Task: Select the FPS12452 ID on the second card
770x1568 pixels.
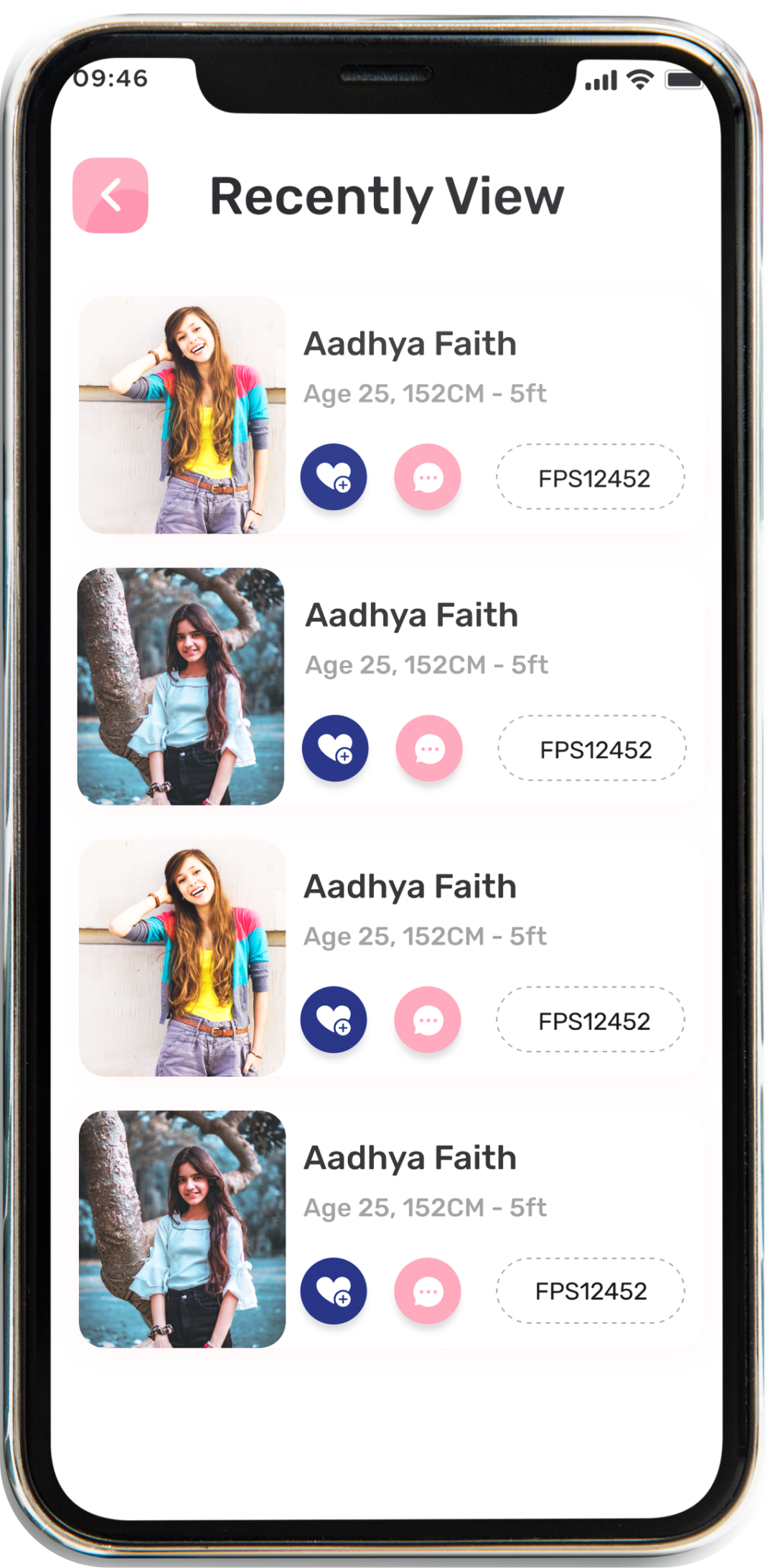Action: [x=592, y=749]
